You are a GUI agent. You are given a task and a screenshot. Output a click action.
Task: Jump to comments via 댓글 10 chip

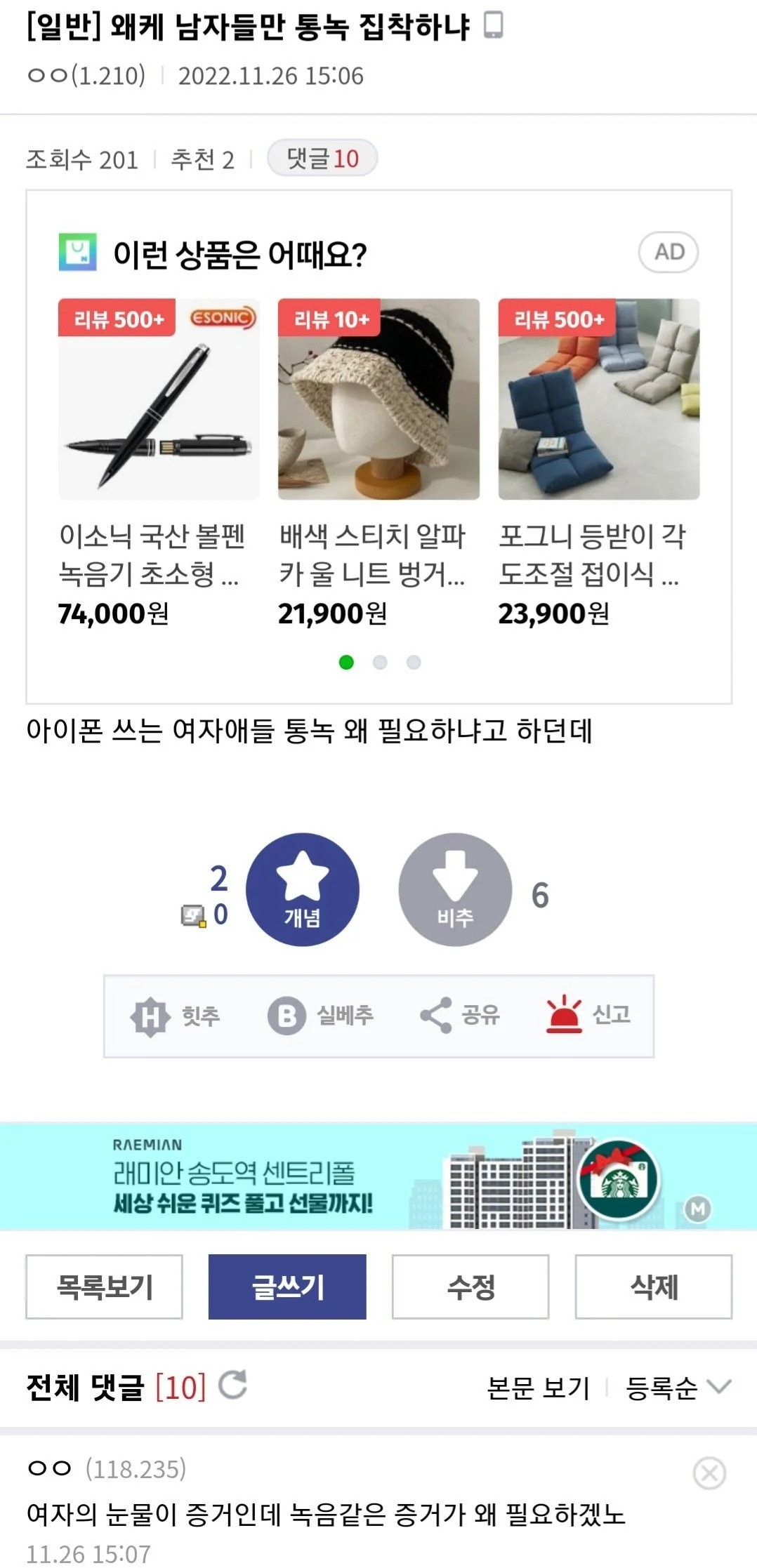(322, 159)
